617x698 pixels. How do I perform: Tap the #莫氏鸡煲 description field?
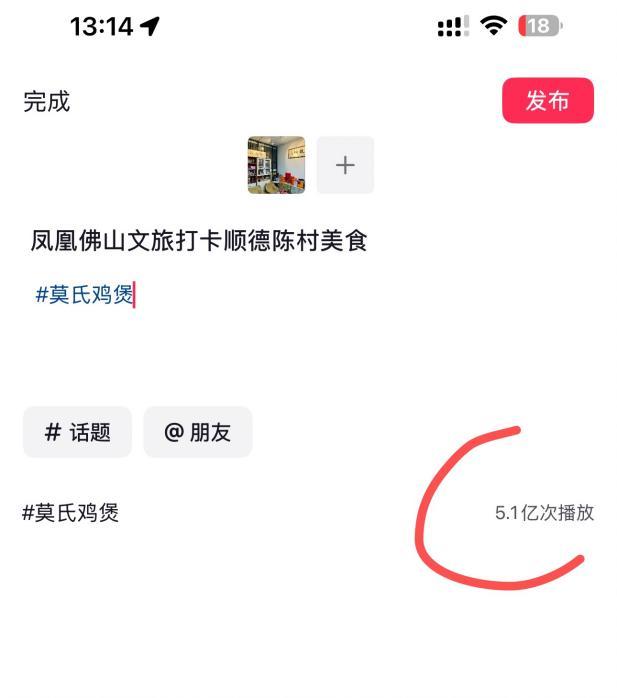[x=85, y=295]
